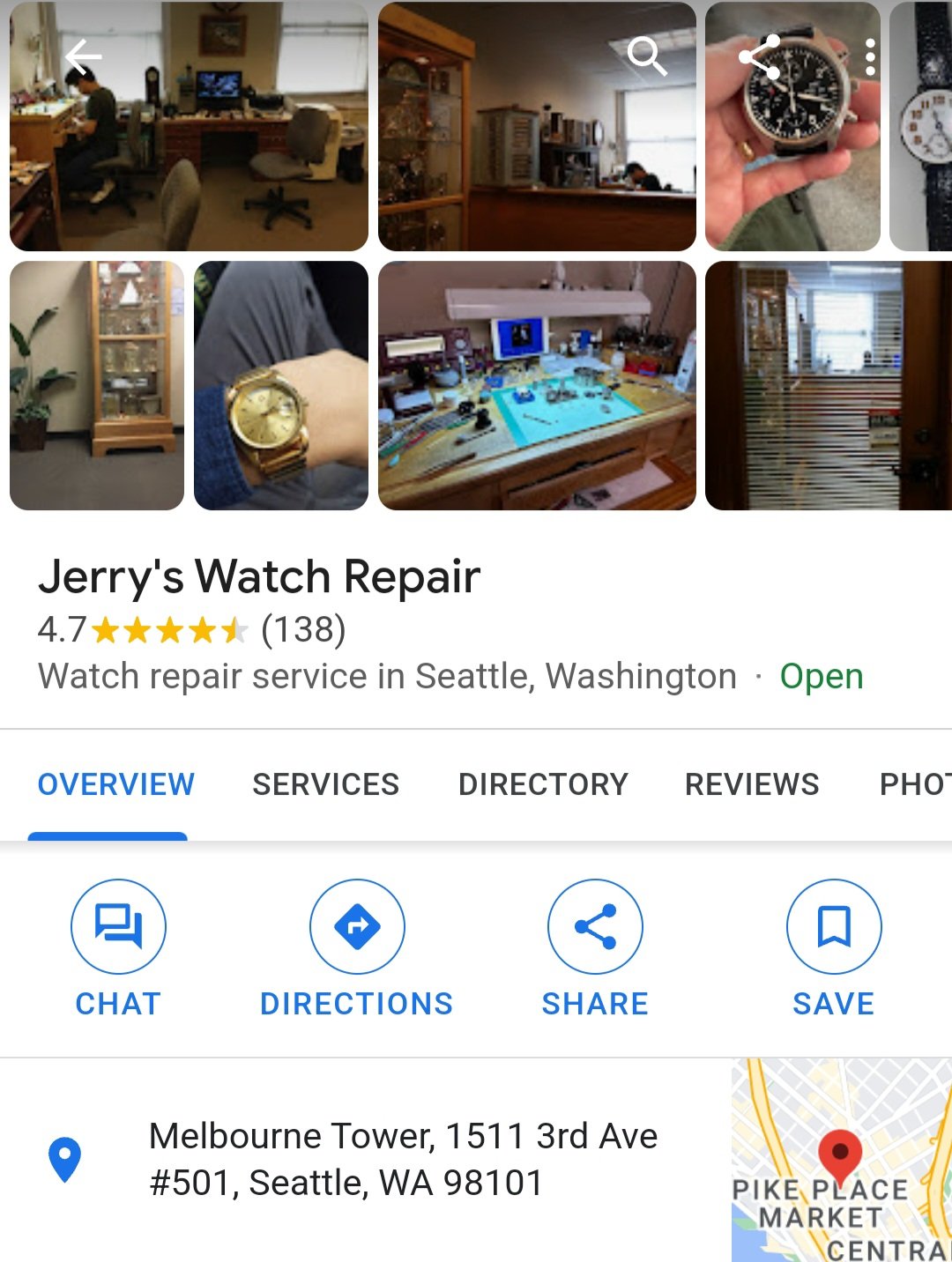The height and width of the screenshot is (1262, 952).
Task: Open the frosted glass door photo
Action: 828,385
